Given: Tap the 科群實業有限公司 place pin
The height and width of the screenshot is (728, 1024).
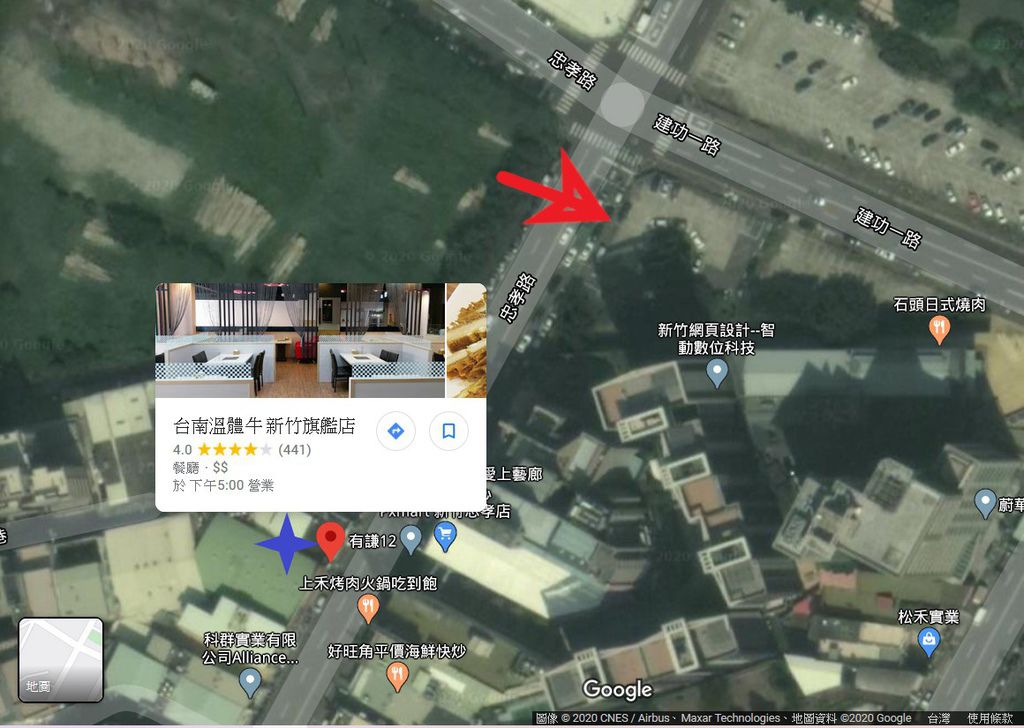Looking at the screenshot, I should 250,682.
